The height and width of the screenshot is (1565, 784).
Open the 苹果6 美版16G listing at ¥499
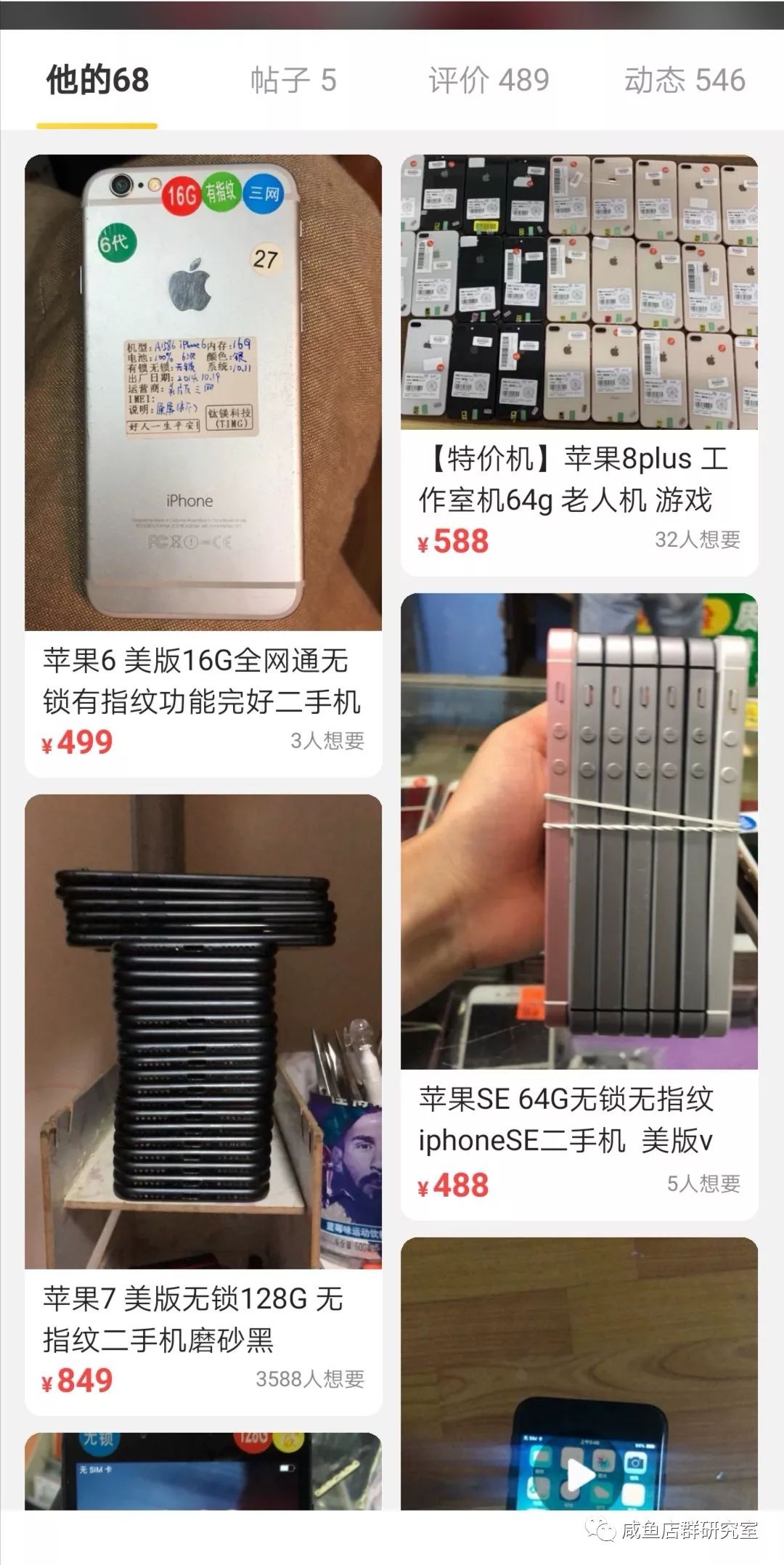203,466
